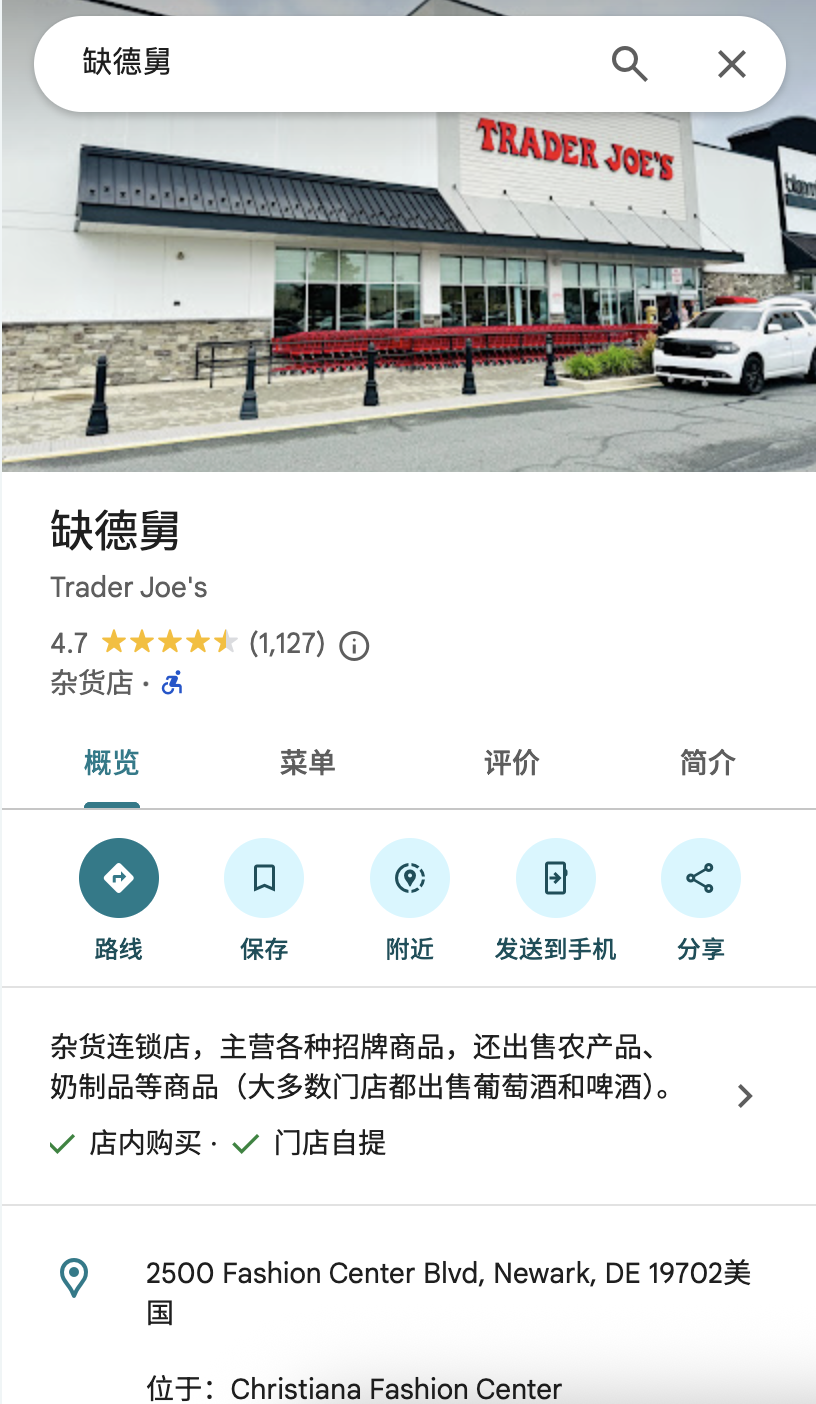Switch to the 菜单 tab

click(x=307, y=764)
